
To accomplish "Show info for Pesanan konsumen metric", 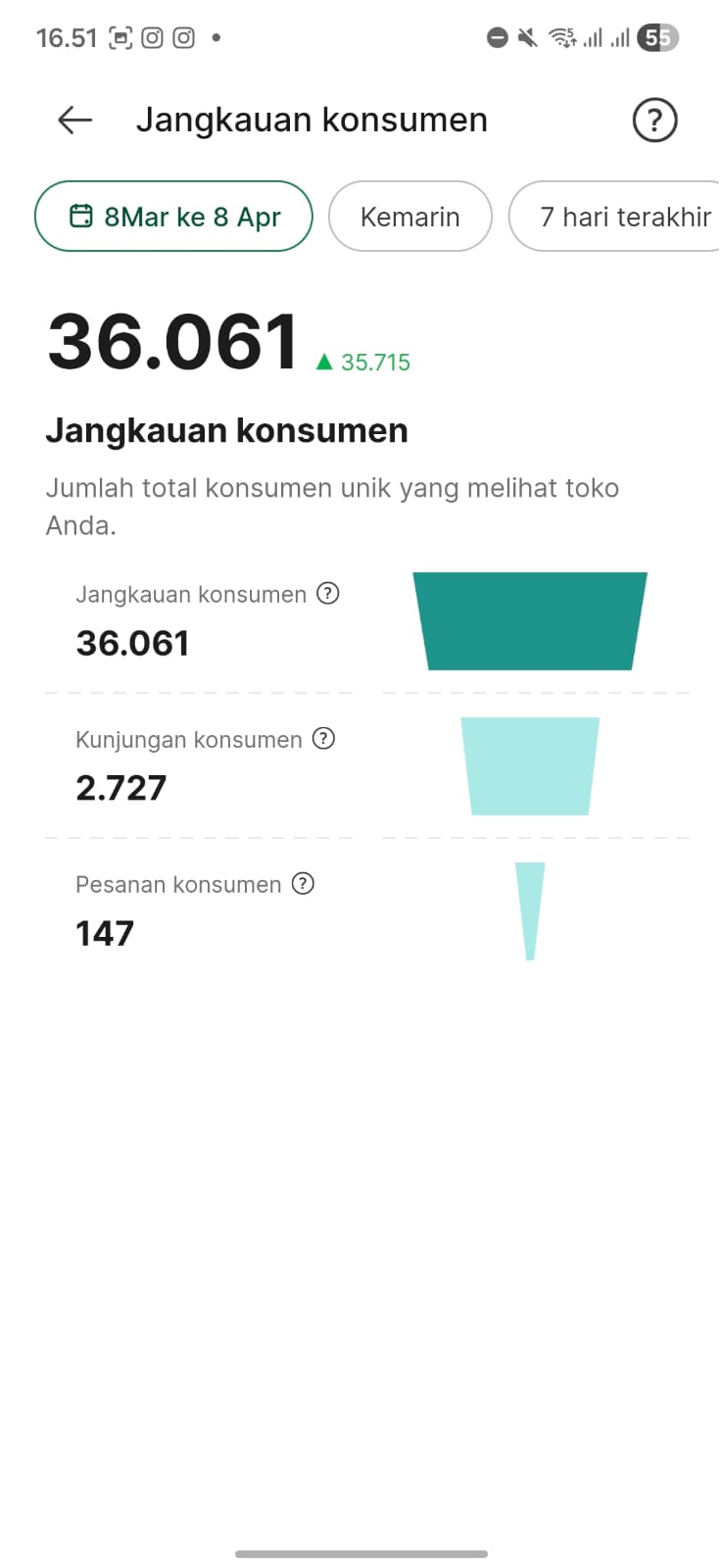I will (x=304, y=884).
